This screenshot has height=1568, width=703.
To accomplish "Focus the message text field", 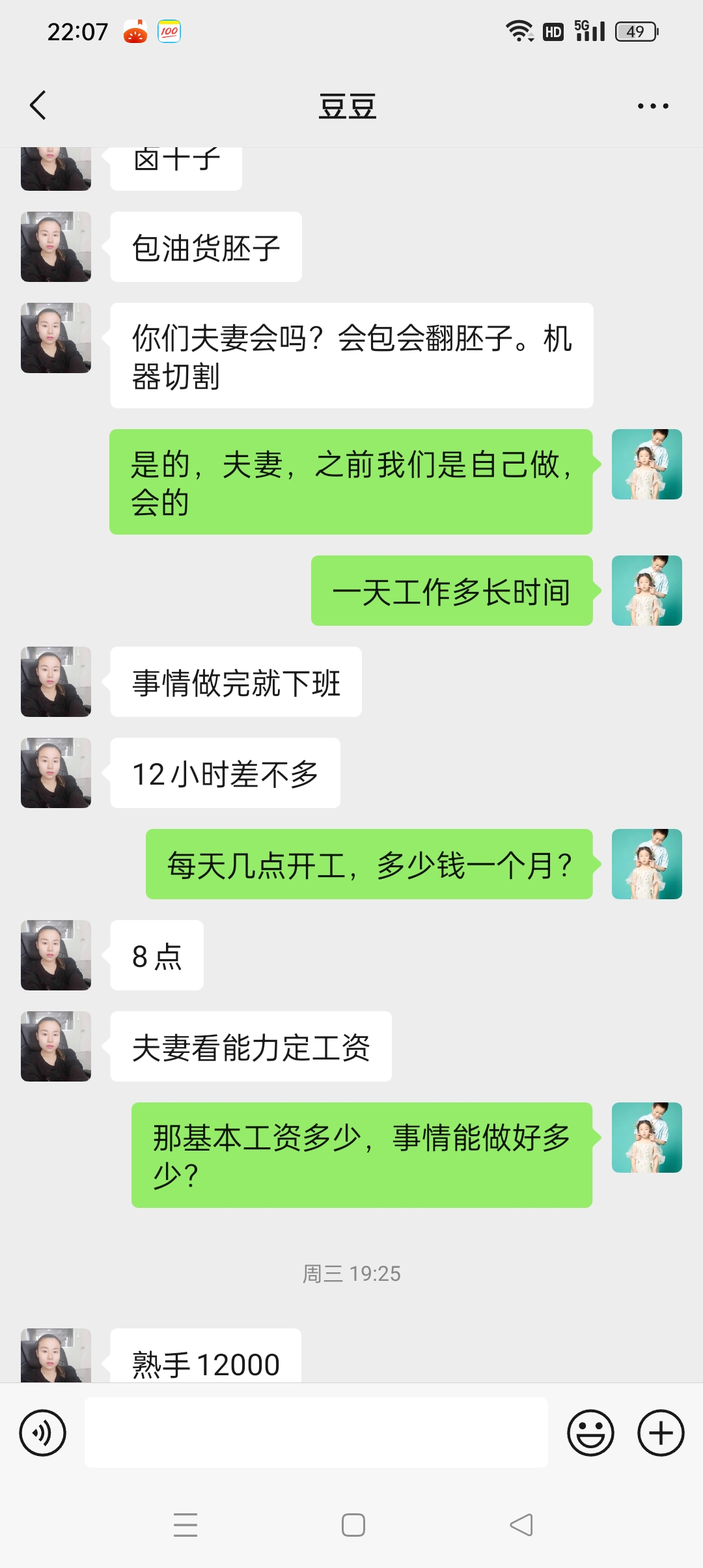I will (316, 1433).
